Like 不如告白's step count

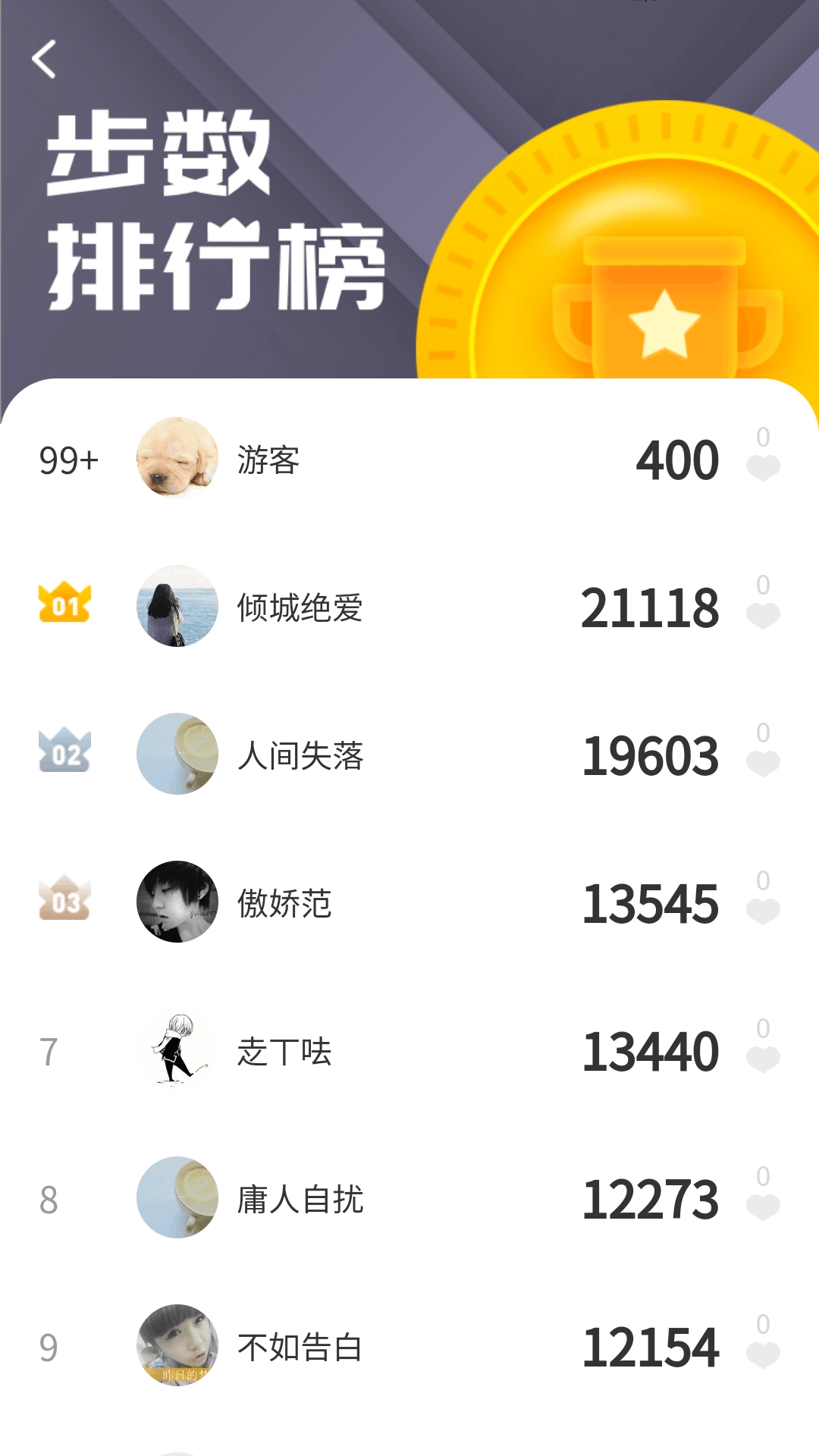[x=763, y=1354]
